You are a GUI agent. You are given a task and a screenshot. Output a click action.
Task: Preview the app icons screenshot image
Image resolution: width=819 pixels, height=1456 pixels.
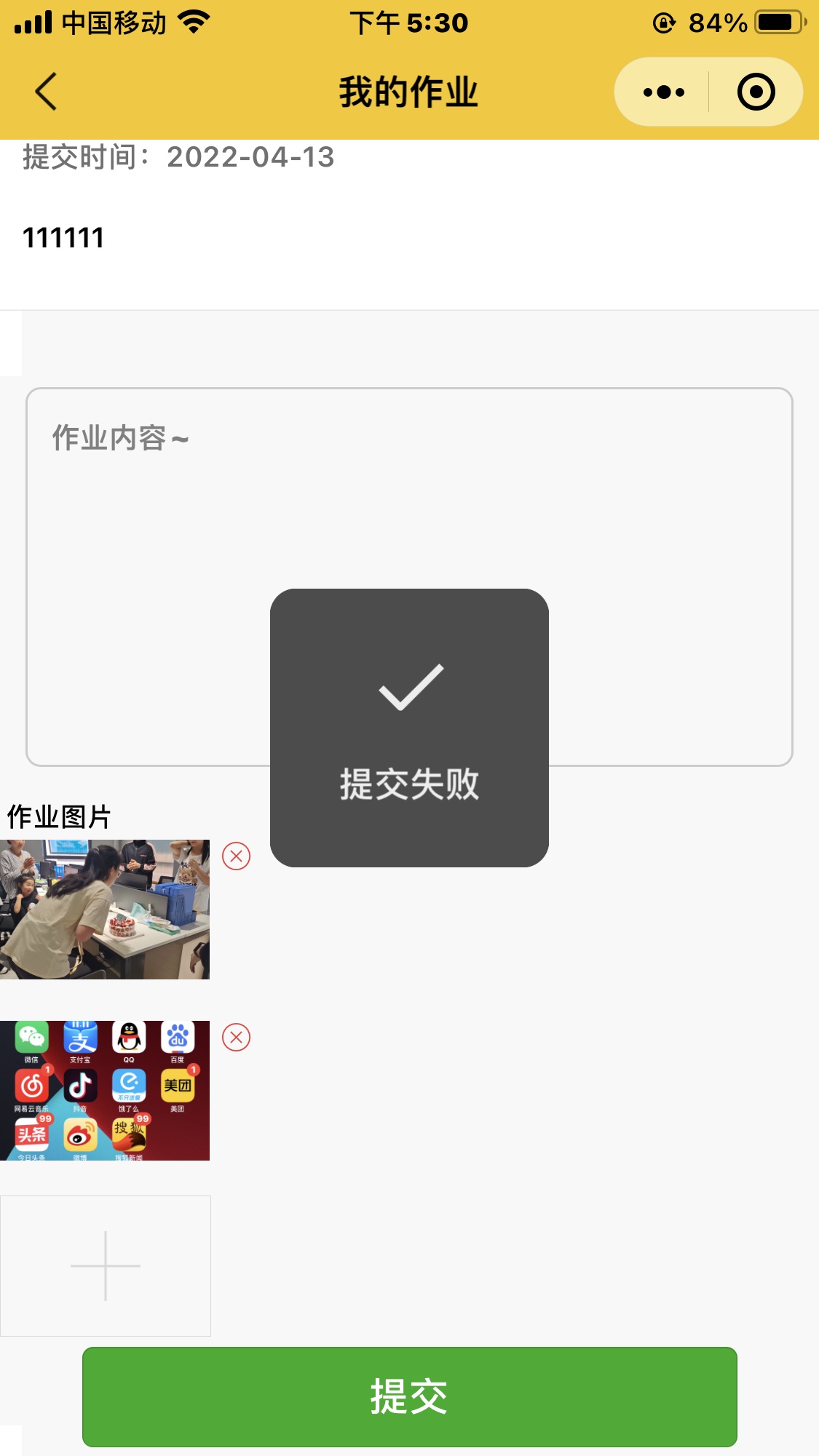tap(105, 1090)
